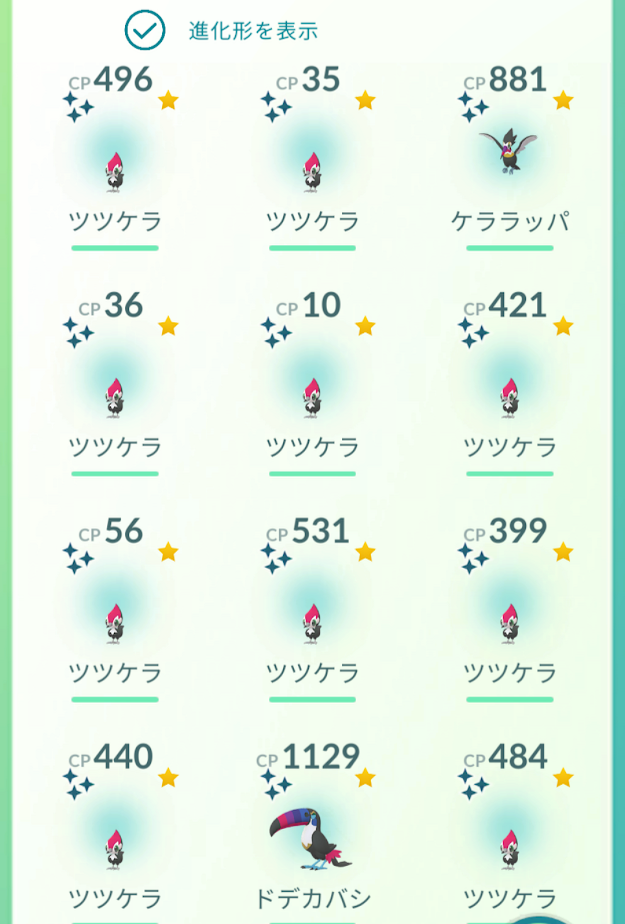Open the CP 399 ツツケラ
The width and height of the screenshot is (625, 924).
pos(509,618)
